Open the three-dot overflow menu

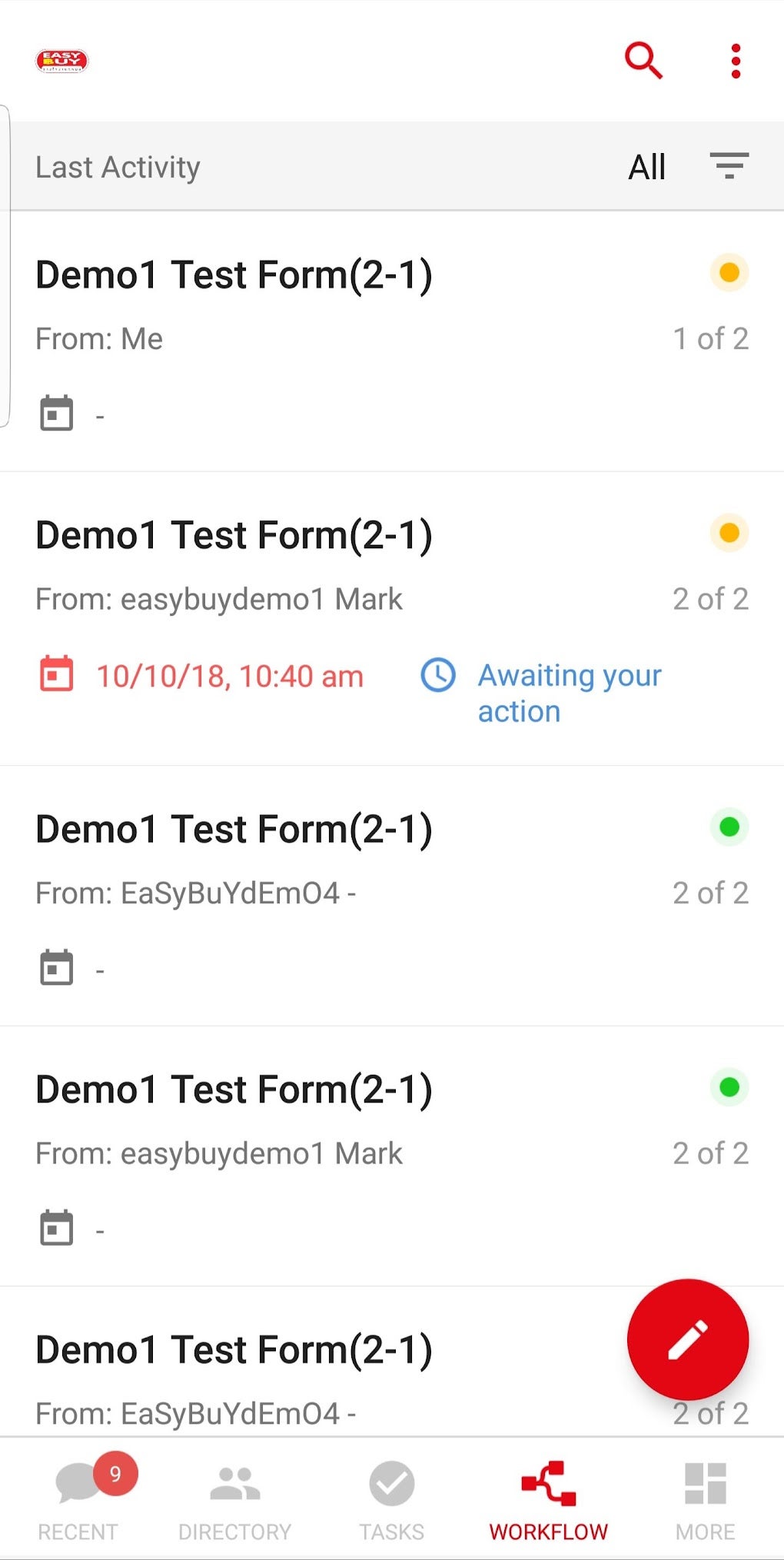[736, 61]
